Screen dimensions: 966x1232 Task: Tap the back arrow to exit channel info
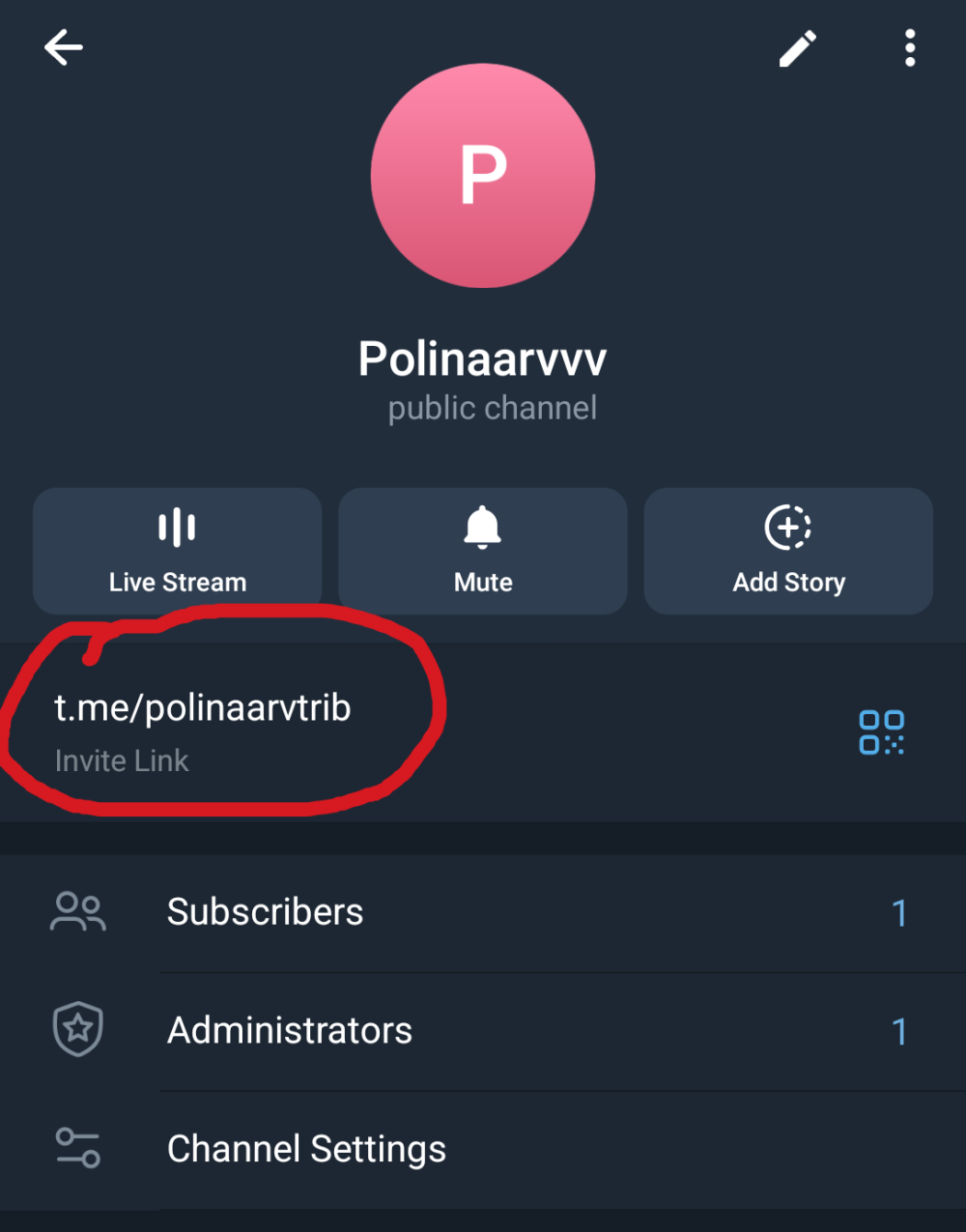pyautogui.click(x=63, y=46)
